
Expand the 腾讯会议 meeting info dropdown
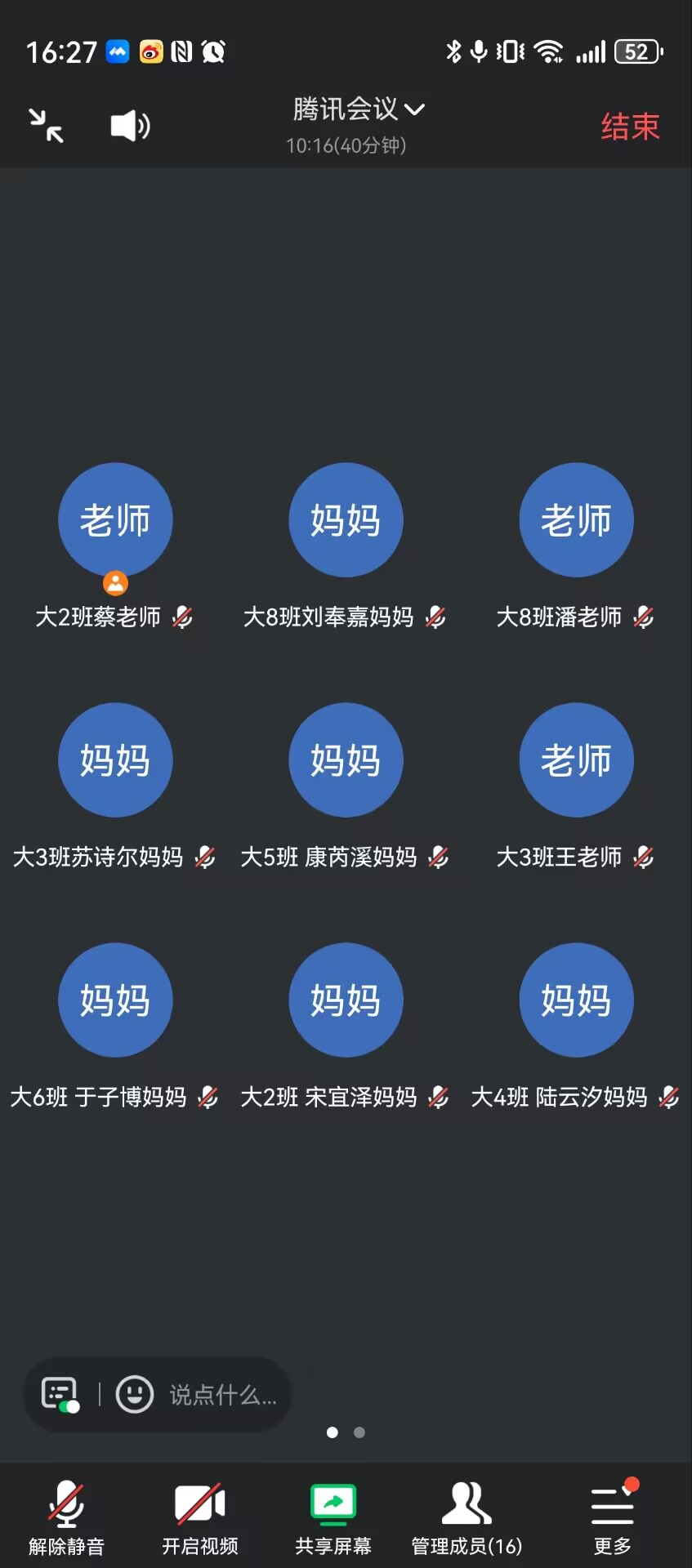pos(358,109)
